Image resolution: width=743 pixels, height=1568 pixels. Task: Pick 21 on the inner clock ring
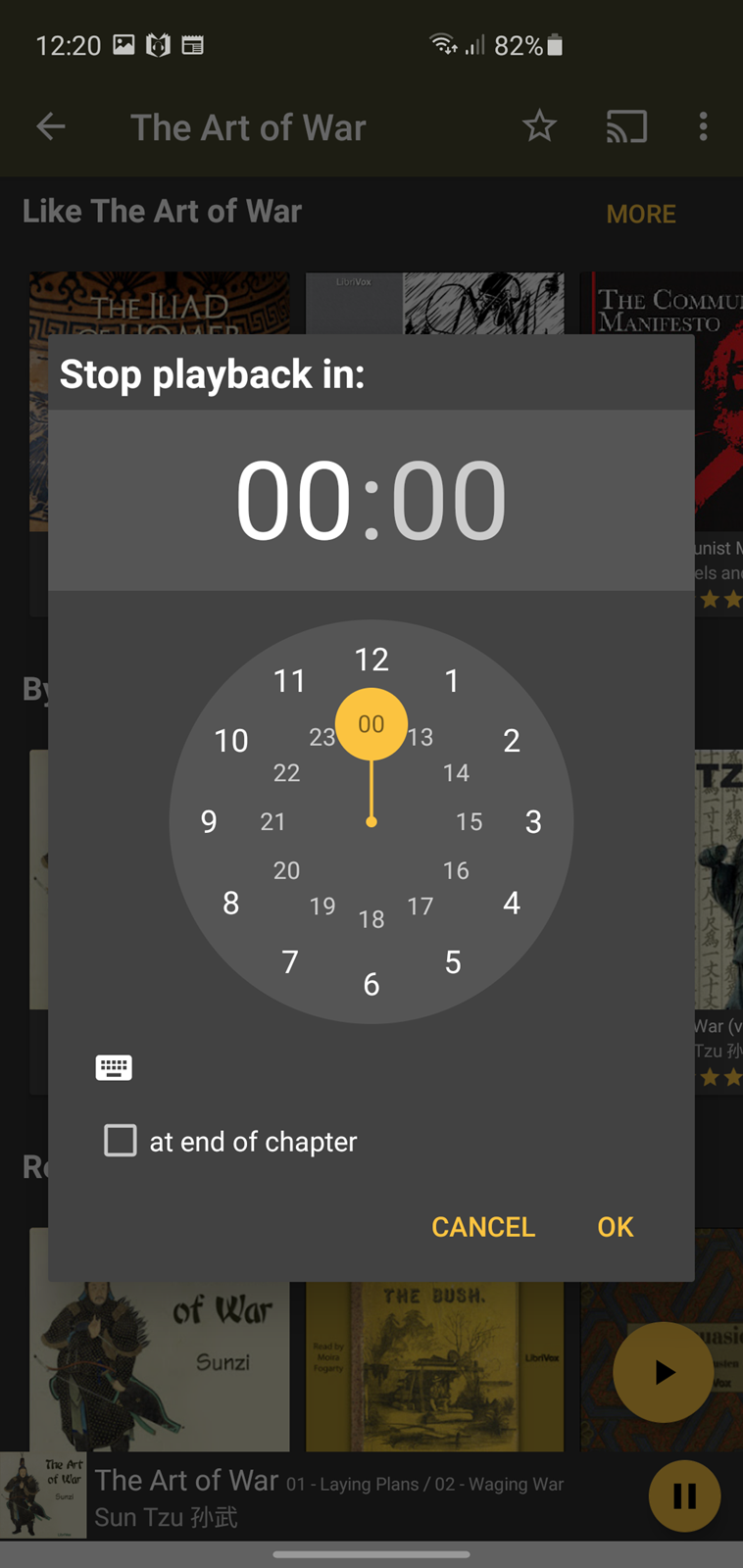[272, 821]
